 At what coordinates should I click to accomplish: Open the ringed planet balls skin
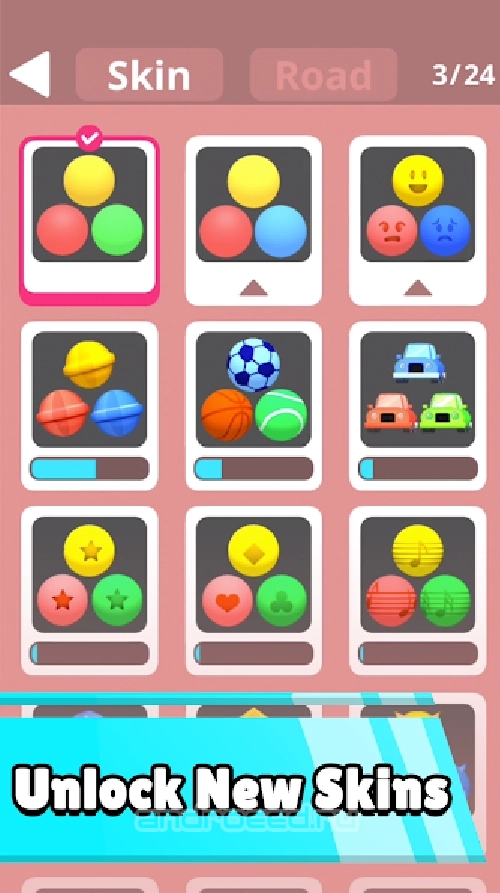[x=89, y=405]
